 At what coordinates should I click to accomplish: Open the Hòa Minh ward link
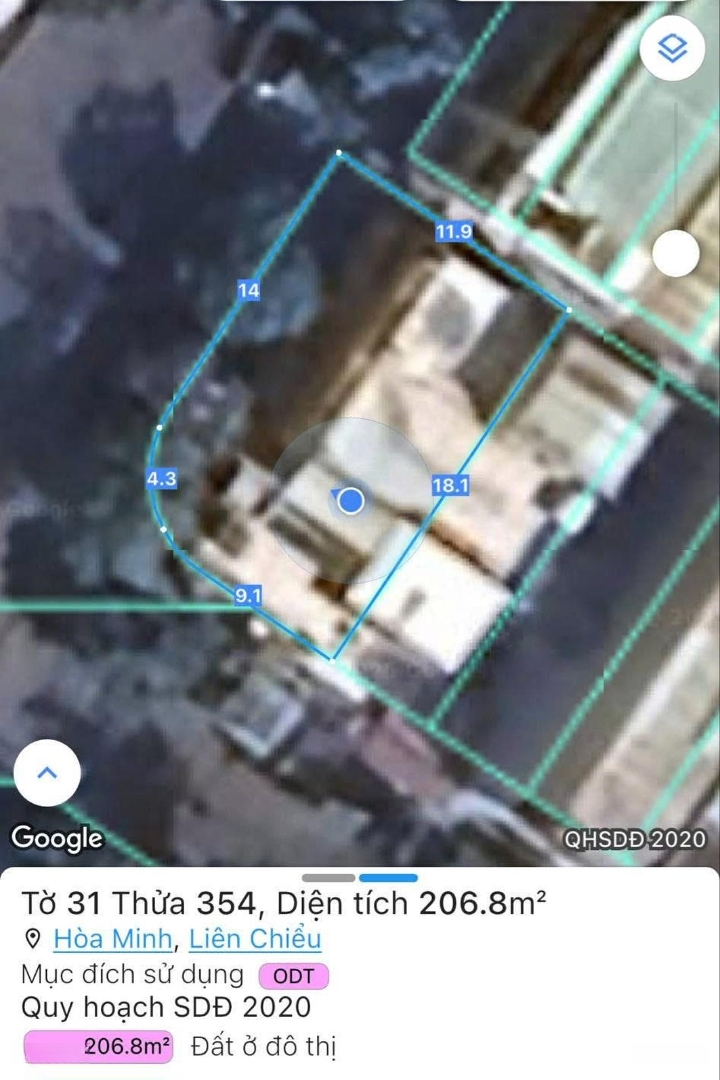(x=112, y=939)
